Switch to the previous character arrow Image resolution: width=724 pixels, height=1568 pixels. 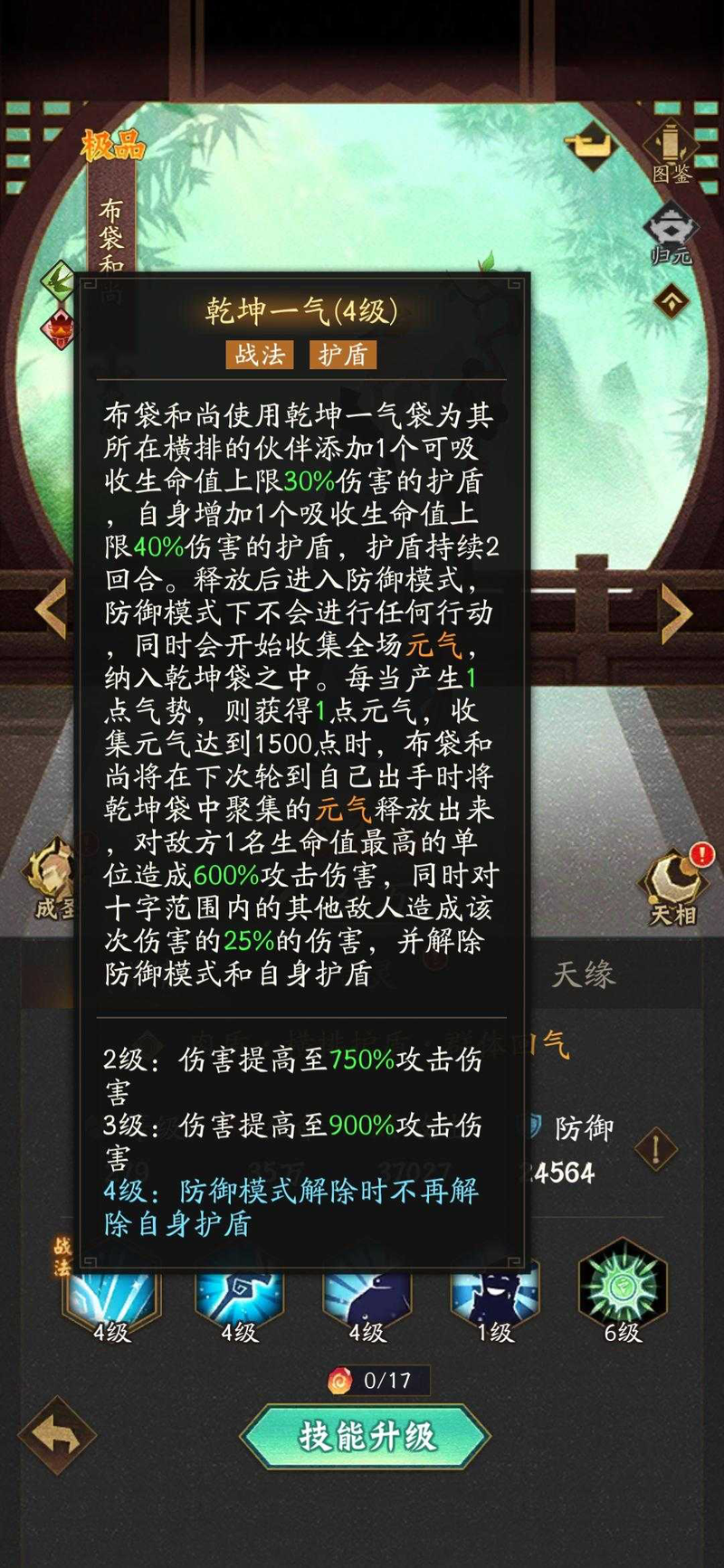(50, 608)
